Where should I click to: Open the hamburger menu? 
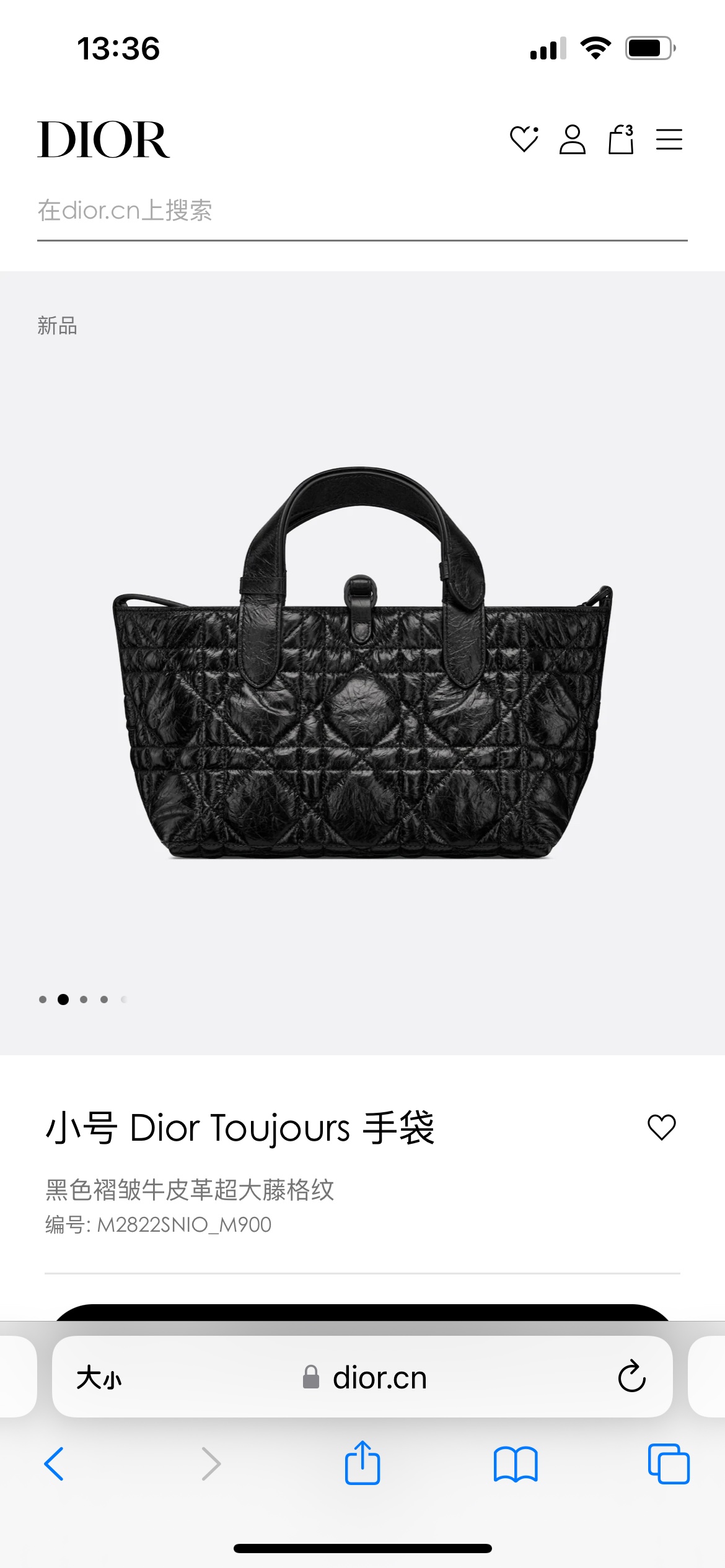(x=669, y=139)
